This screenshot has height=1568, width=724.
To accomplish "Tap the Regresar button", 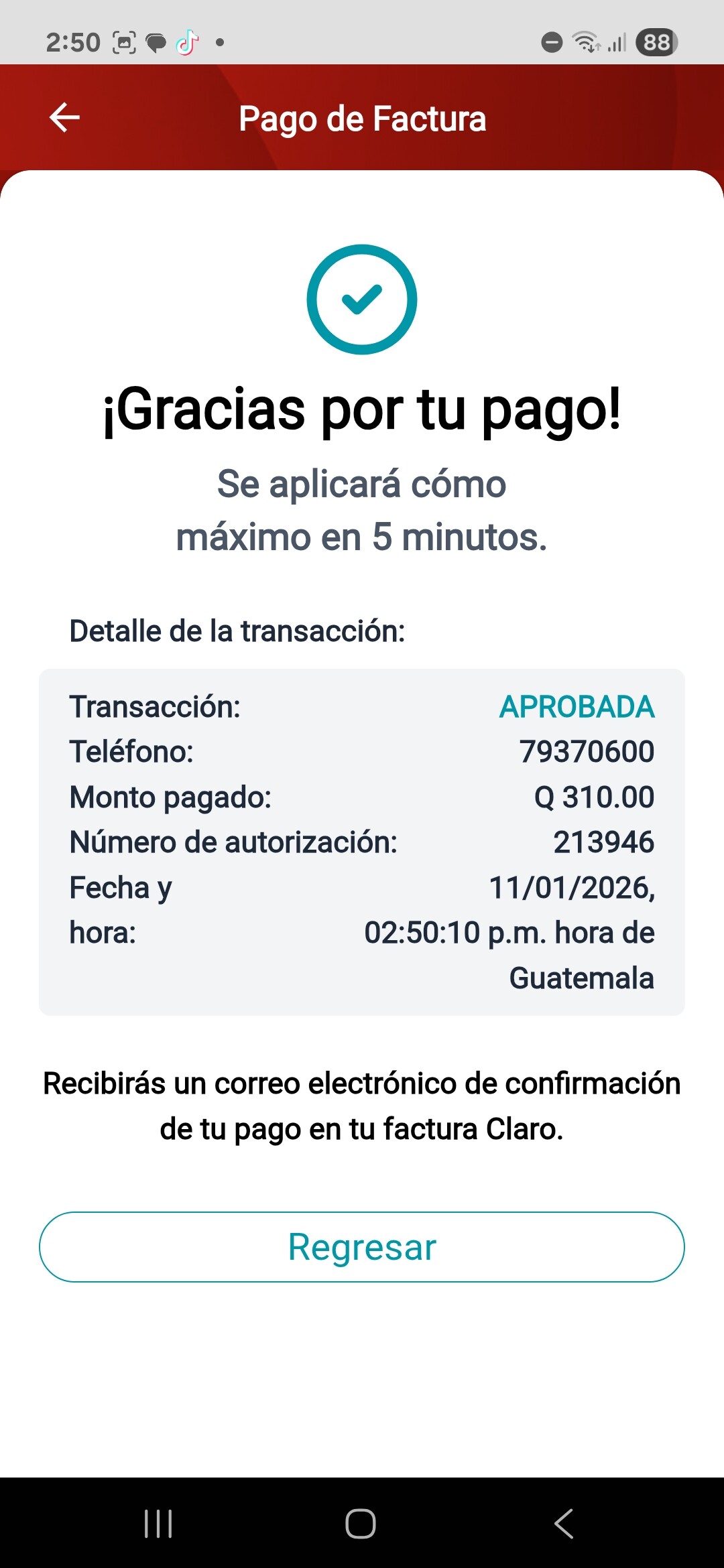I will pyautogui.click(x=362, y=1247).
